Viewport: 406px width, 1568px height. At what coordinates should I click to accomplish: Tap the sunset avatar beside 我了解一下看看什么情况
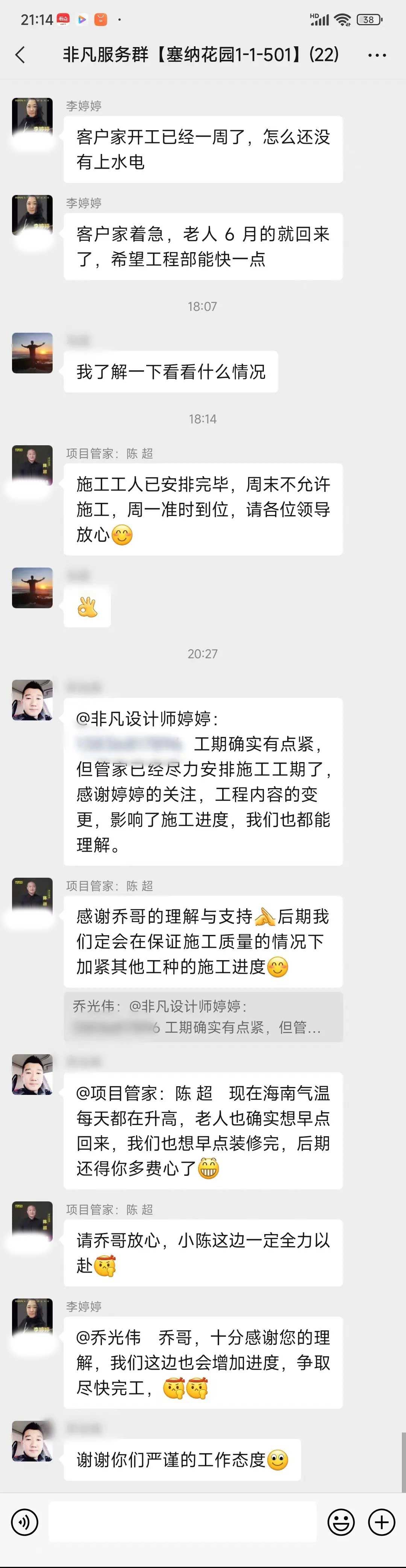32,353
